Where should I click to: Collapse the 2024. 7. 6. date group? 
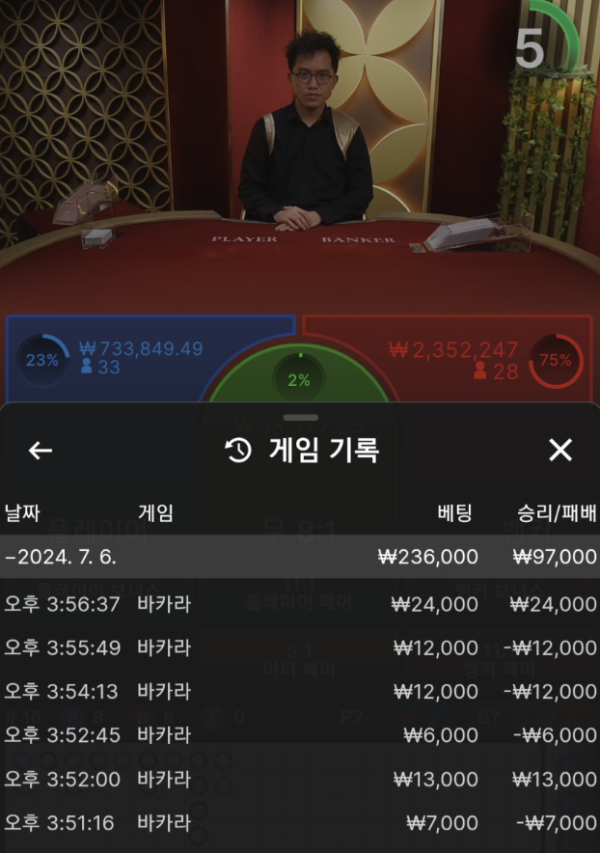300,556
